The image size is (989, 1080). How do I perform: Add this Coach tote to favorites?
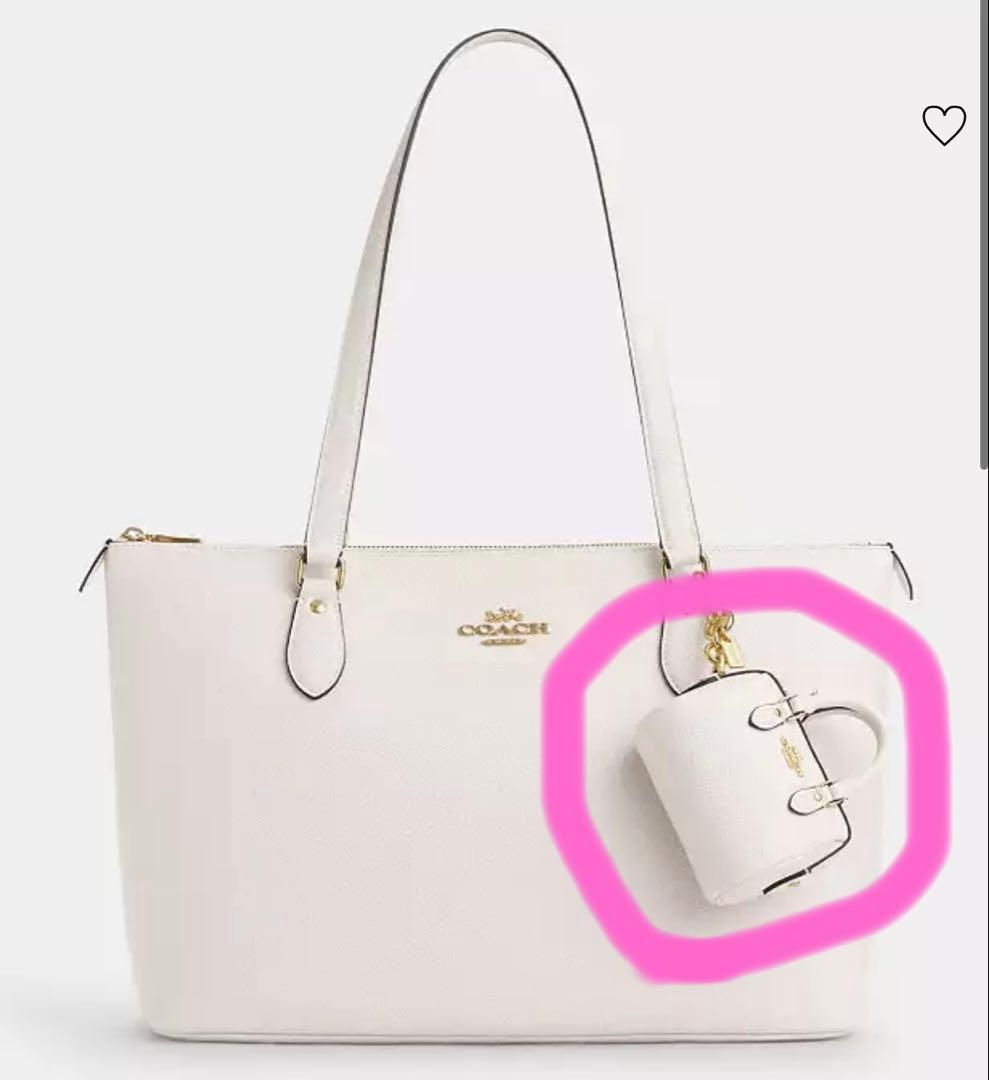[943, 126]
